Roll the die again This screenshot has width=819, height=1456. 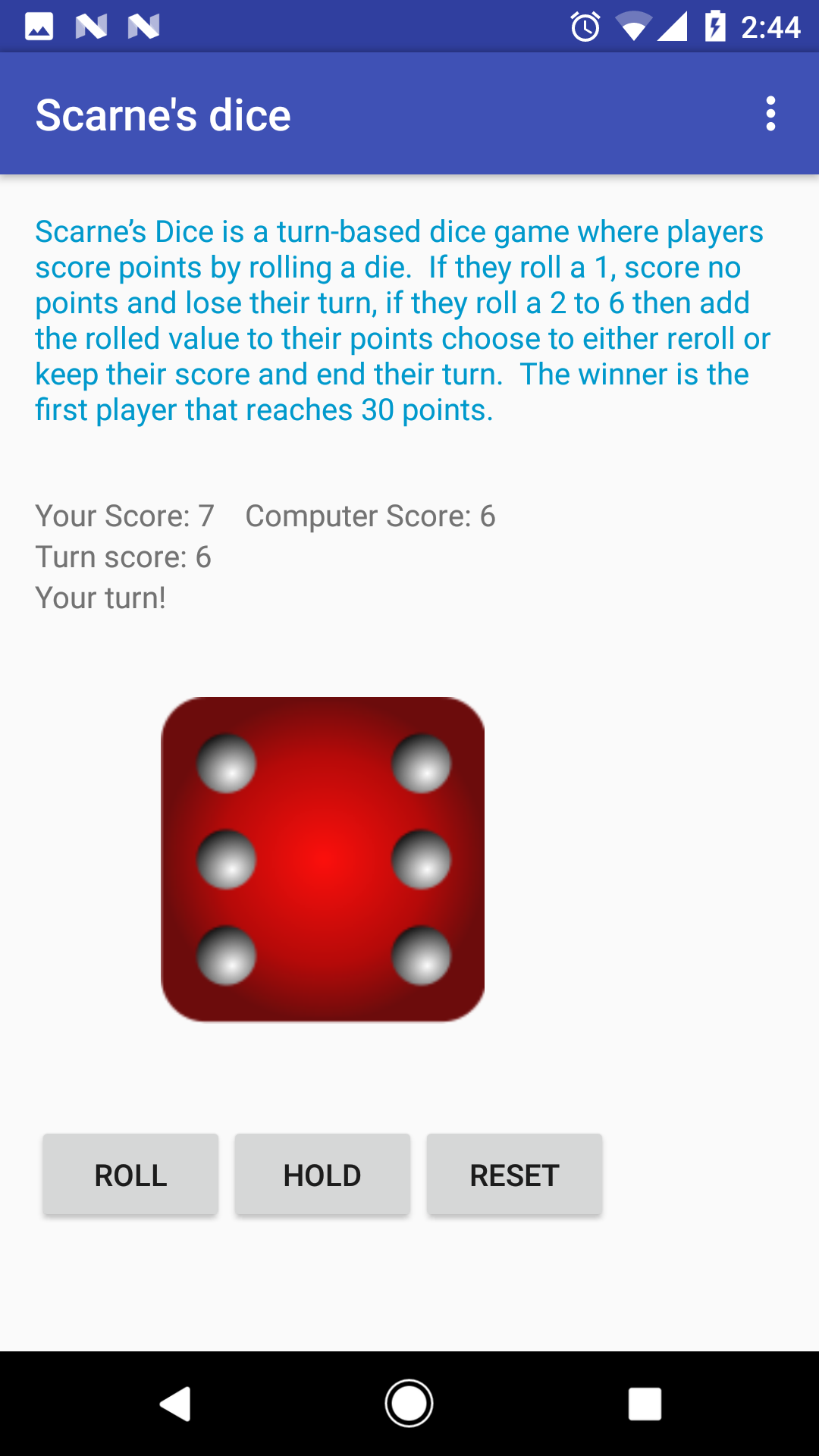tap(130, 1175)
